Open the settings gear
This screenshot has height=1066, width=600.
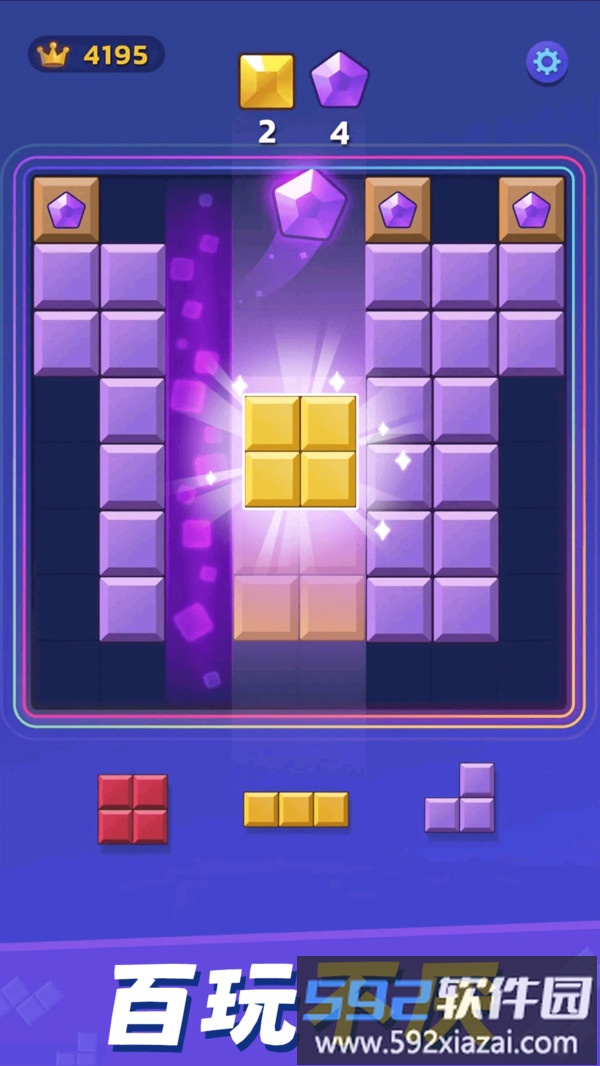(x=547, y=63)
